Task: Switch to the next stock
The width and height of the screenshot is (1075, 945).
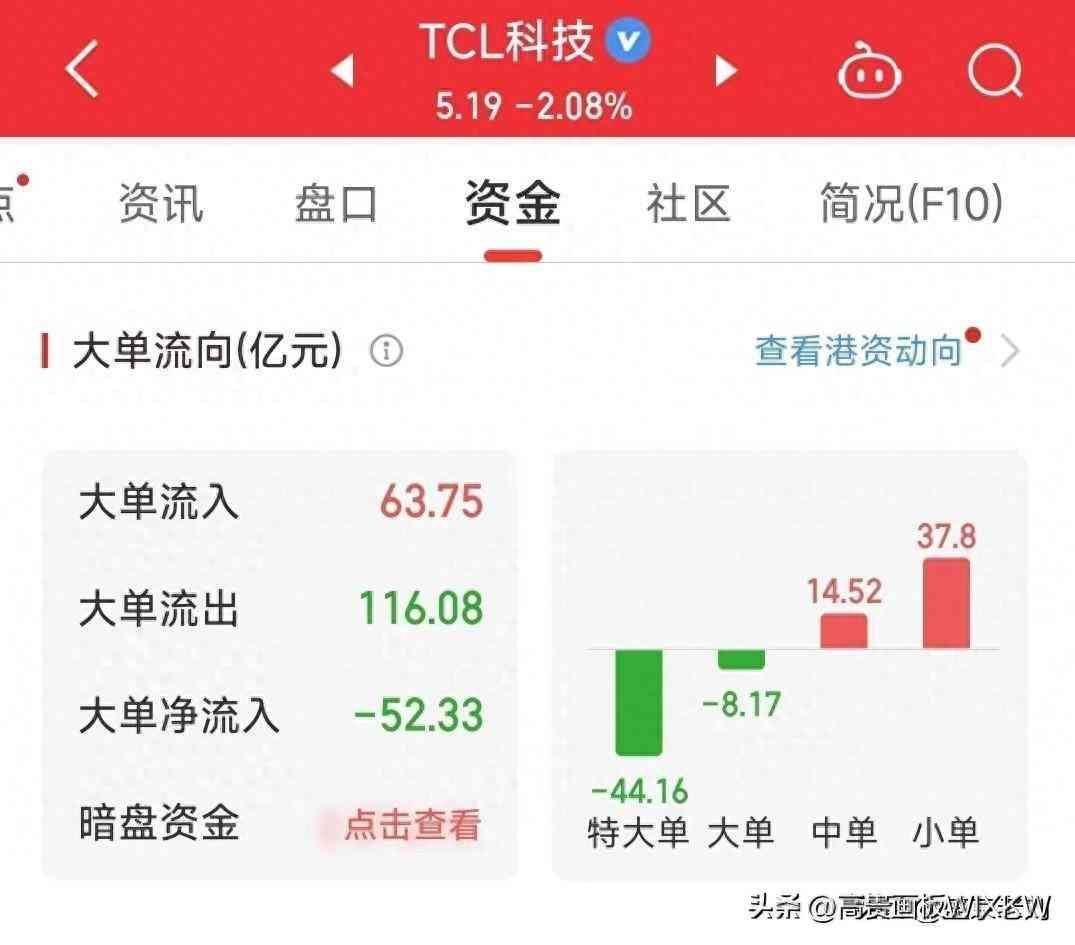Action: point(726,70)
